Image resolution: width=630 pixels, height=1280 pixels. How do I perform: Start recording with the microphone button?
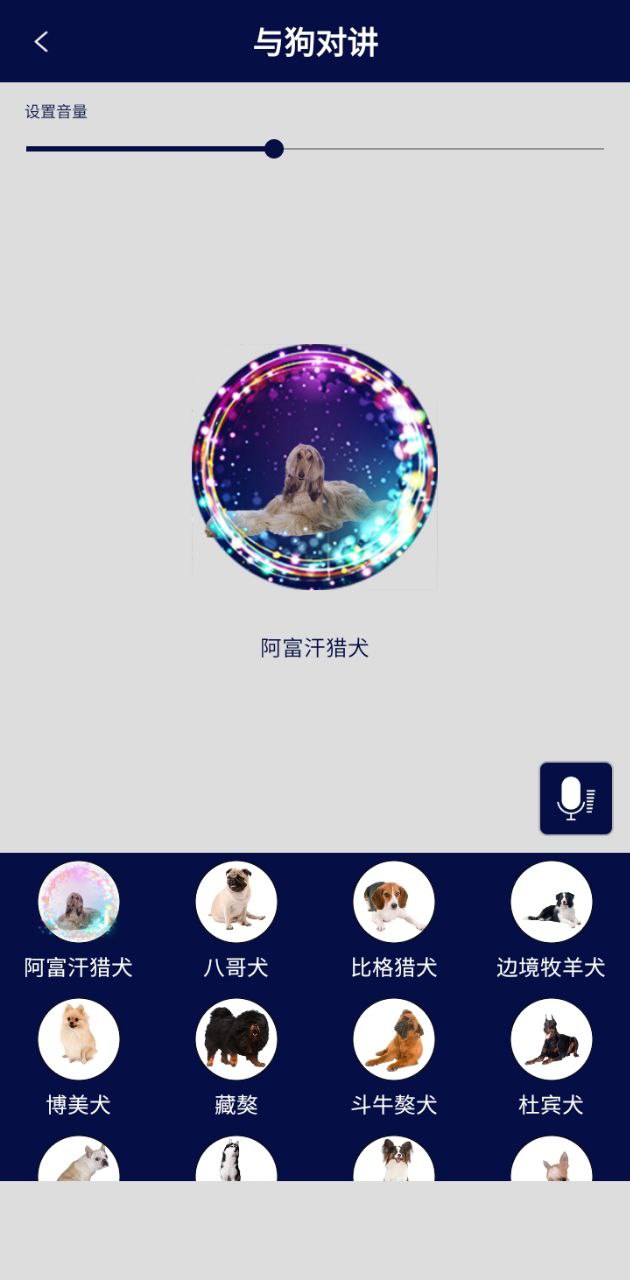576,798
